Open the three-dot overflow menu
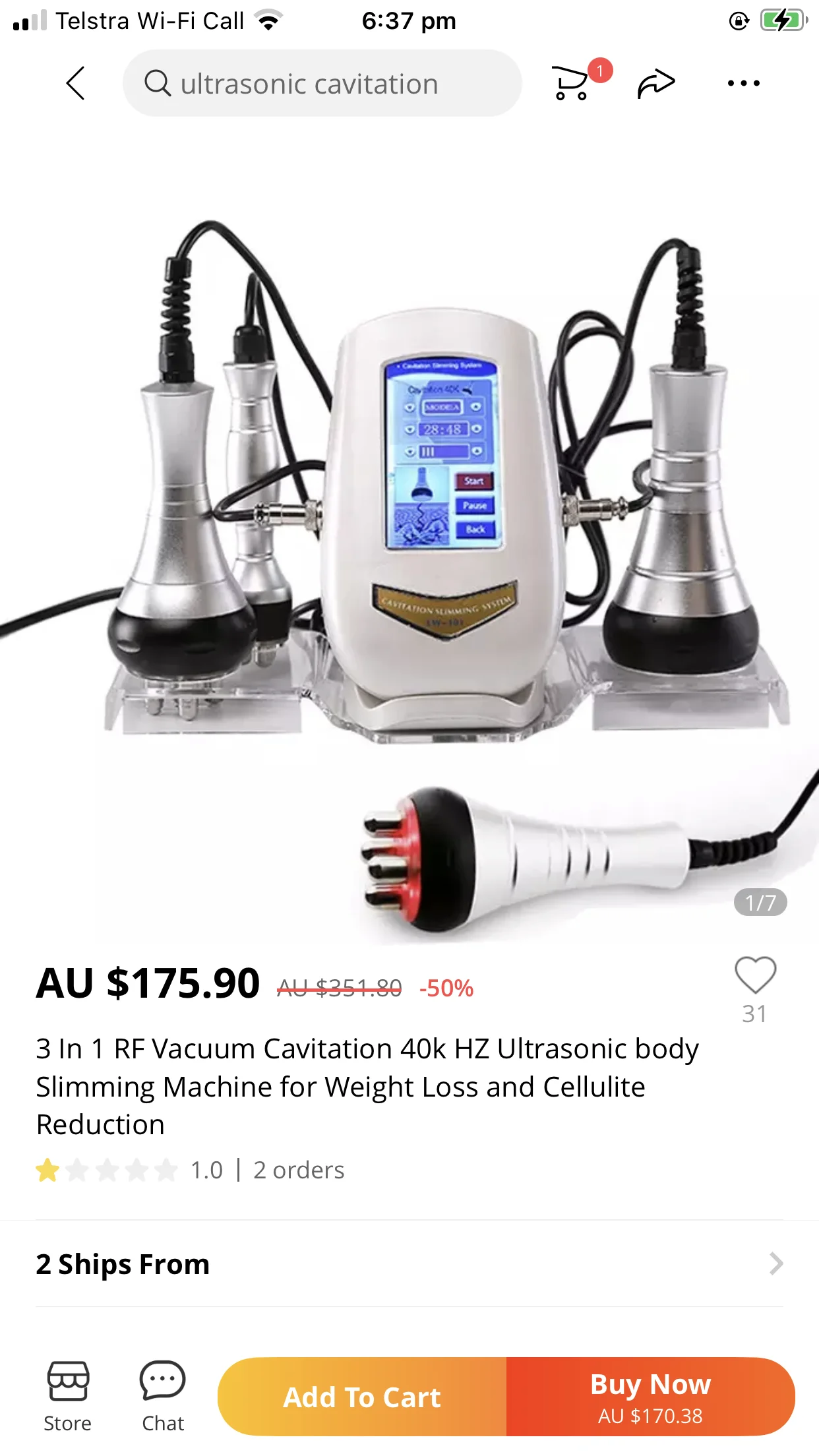The image size is (819, 1456). tap(743, 83)
